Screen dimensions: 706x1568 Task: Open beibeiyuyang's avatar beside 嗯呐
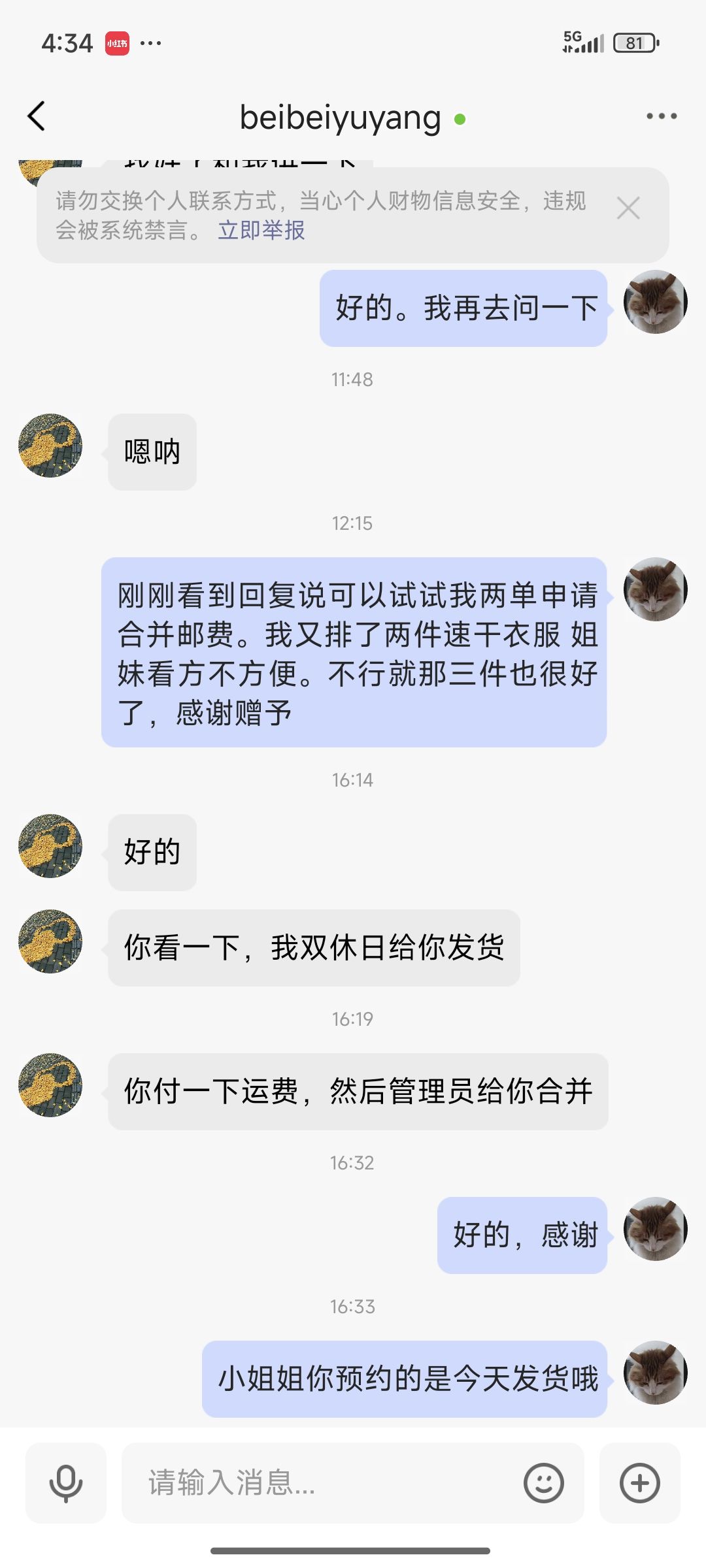[50, 446]
